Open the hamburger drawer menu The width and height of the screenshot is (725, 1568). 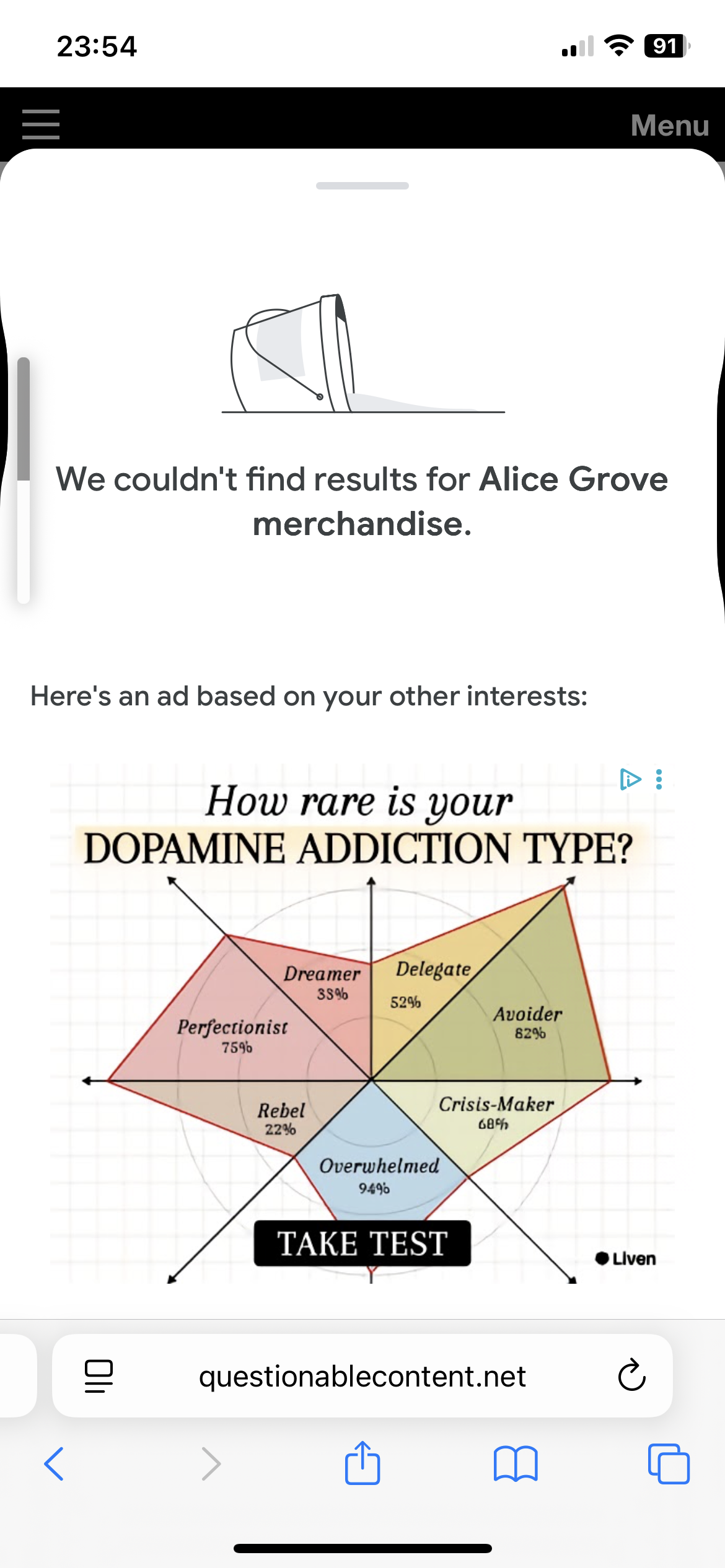(x=41, y=124)
